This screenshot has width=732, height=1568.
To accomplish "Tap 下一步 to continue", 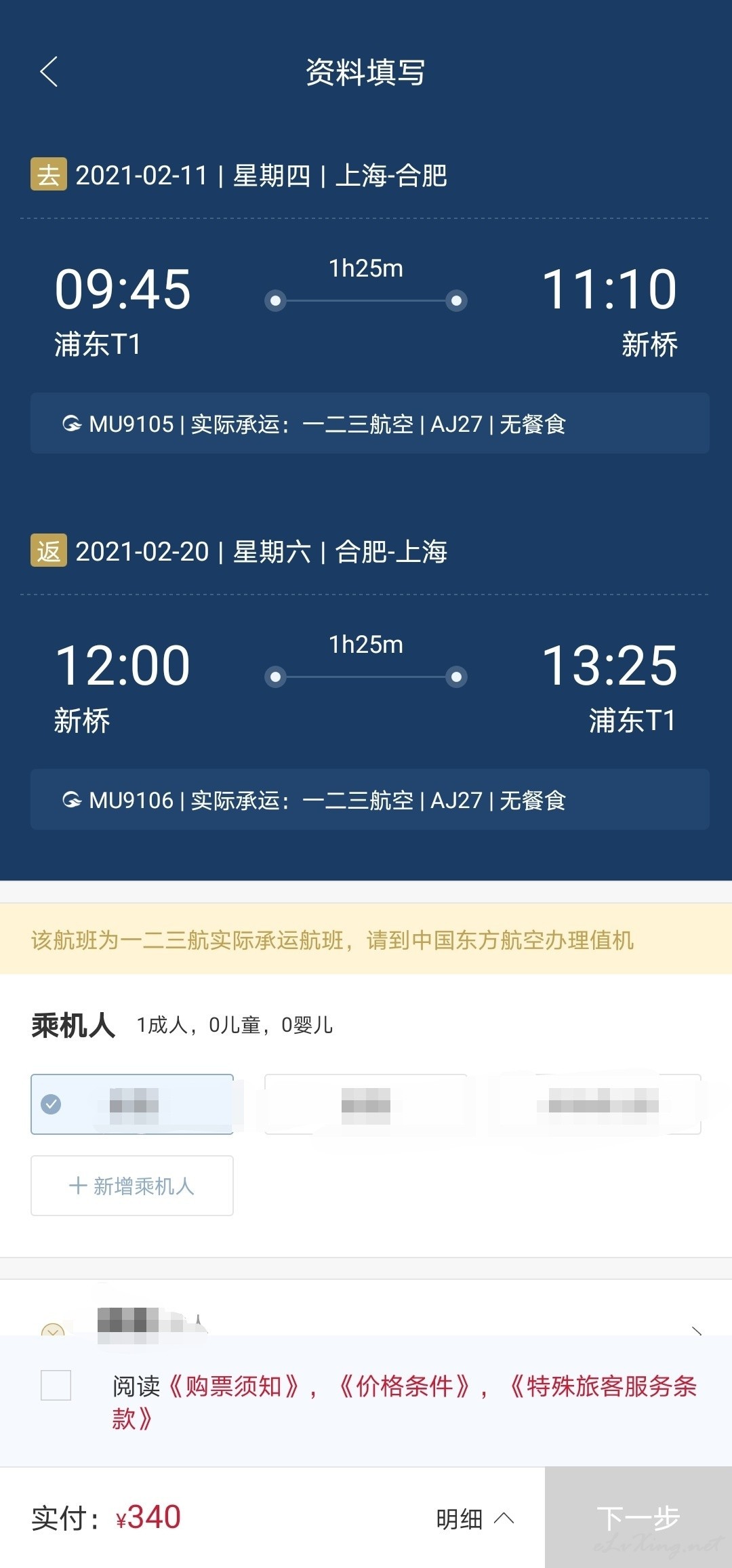I will (x=638, y=1517).
